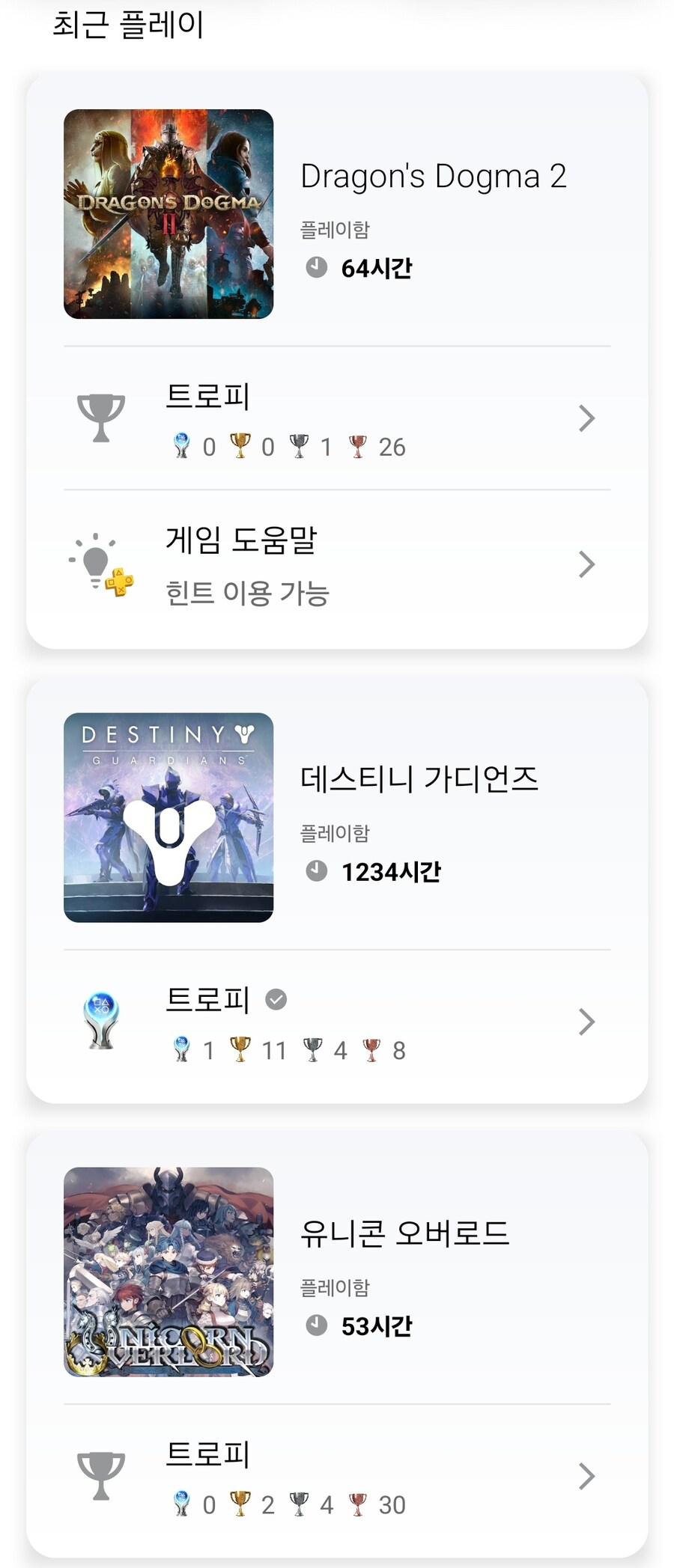Viewport: 674px width, 1568px height.
Task: Click the clock icon next to 53시간
Action: [318, 1325]
